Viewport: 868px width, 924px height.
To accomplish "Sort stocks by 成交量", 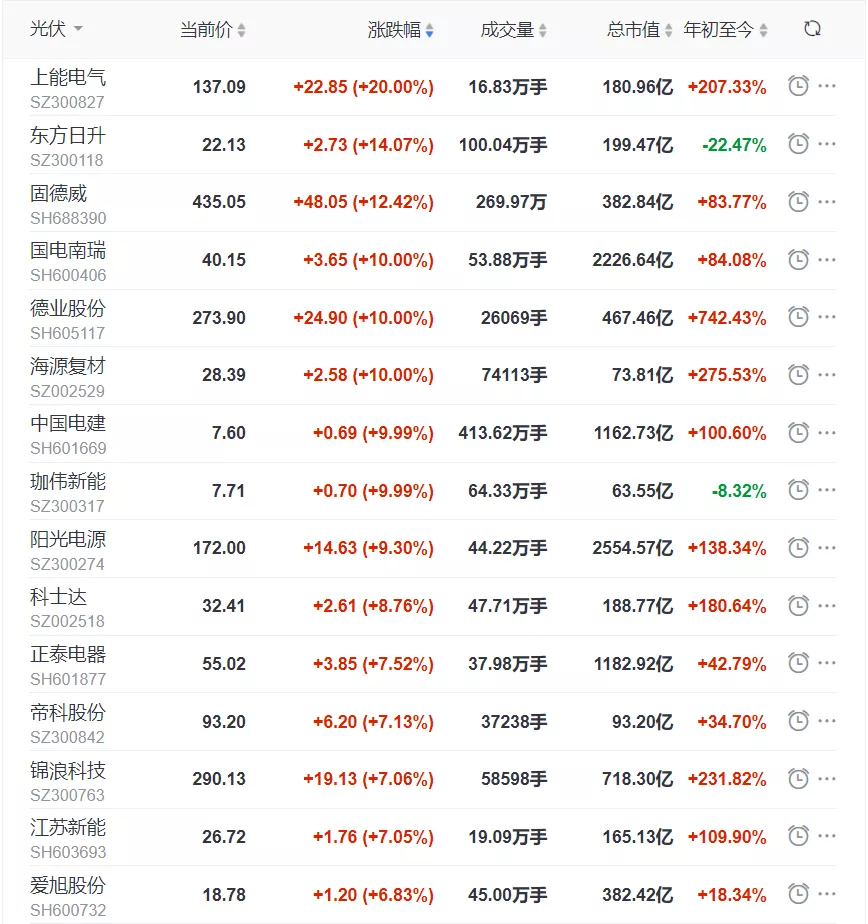I will 513,30.
